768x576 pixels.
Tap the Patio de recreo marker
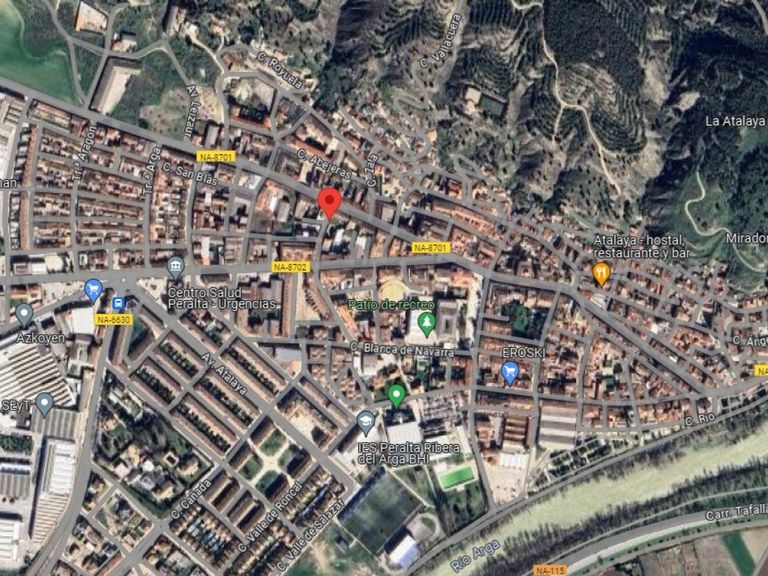pos(427,323)
